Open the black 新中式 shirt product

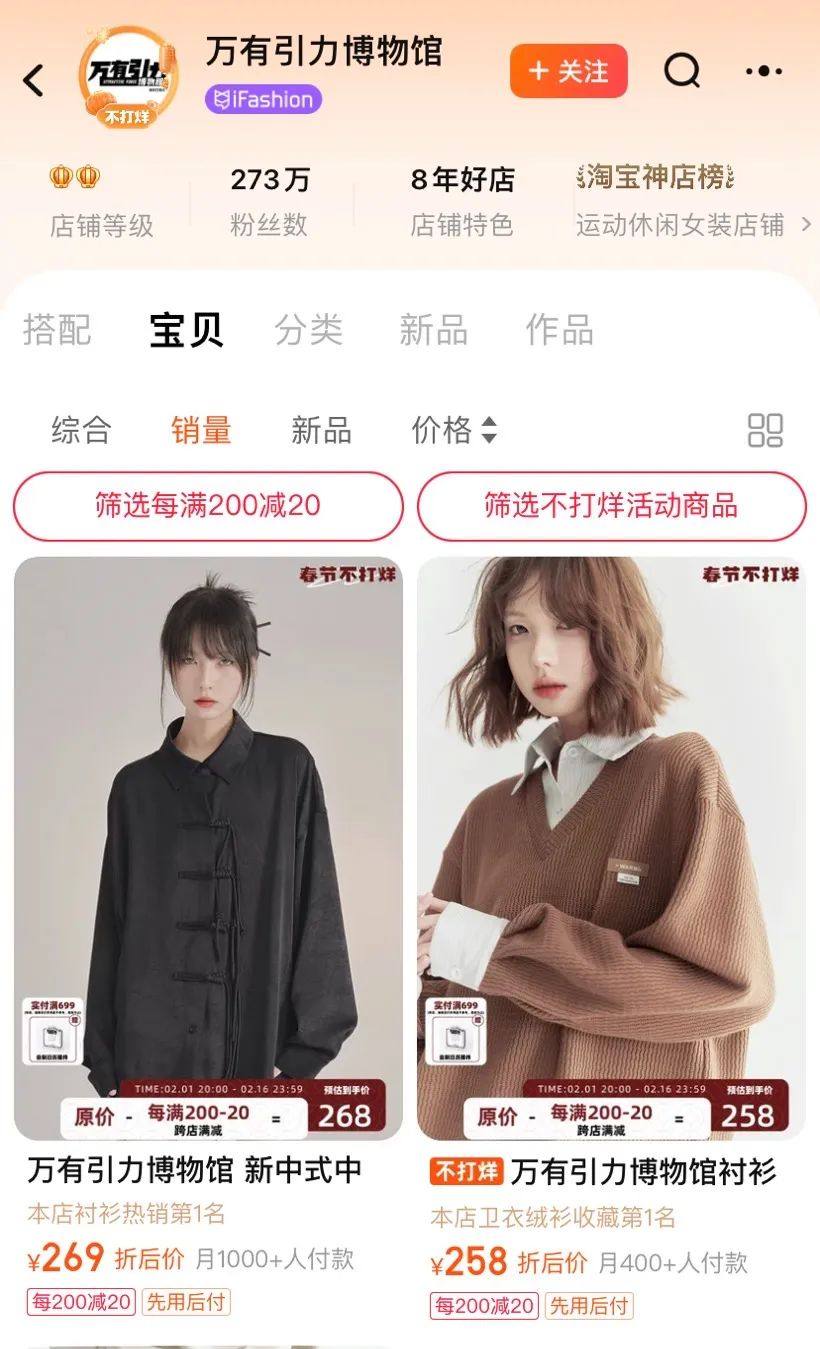[208, 848]
